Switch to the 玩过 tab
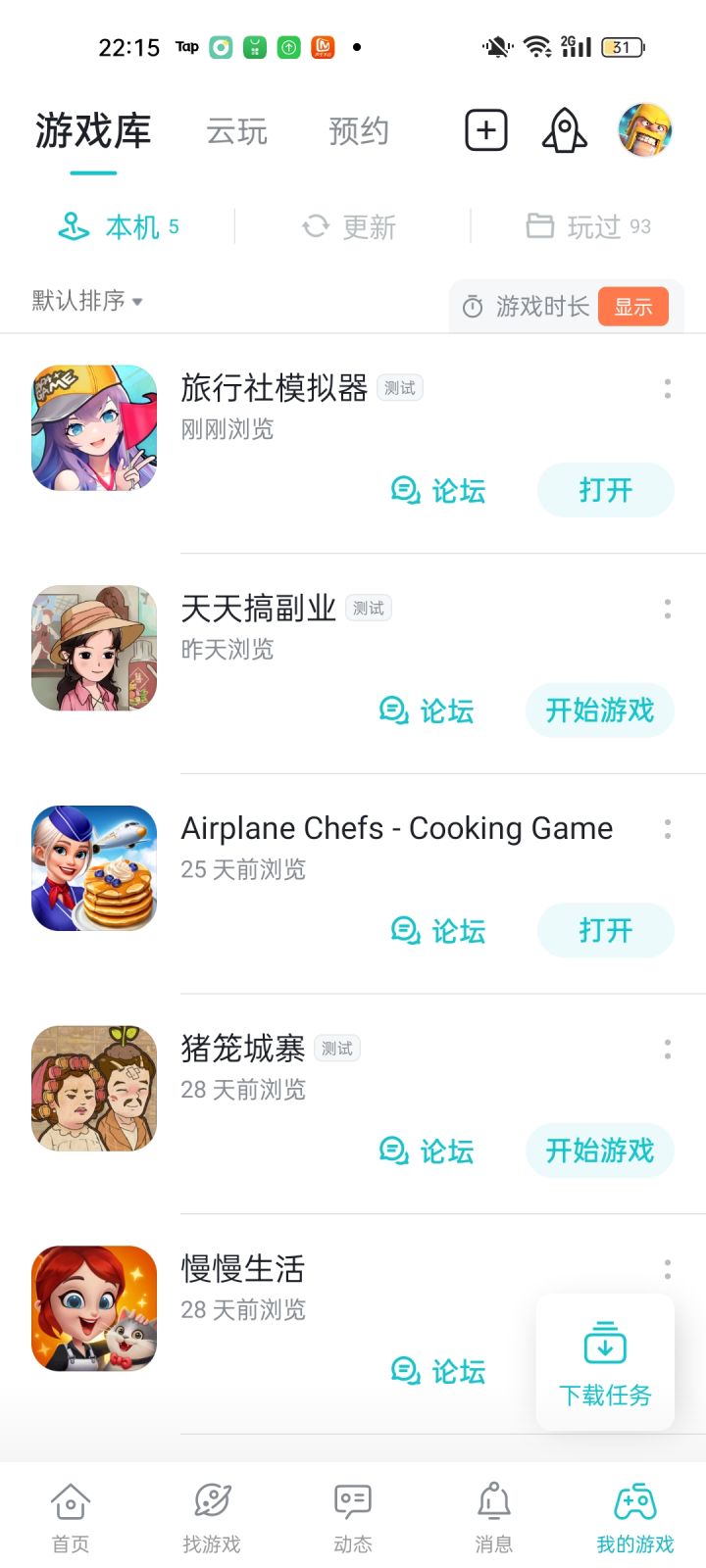This screenshot has height=1568, width=706. (x=588, y=226)
